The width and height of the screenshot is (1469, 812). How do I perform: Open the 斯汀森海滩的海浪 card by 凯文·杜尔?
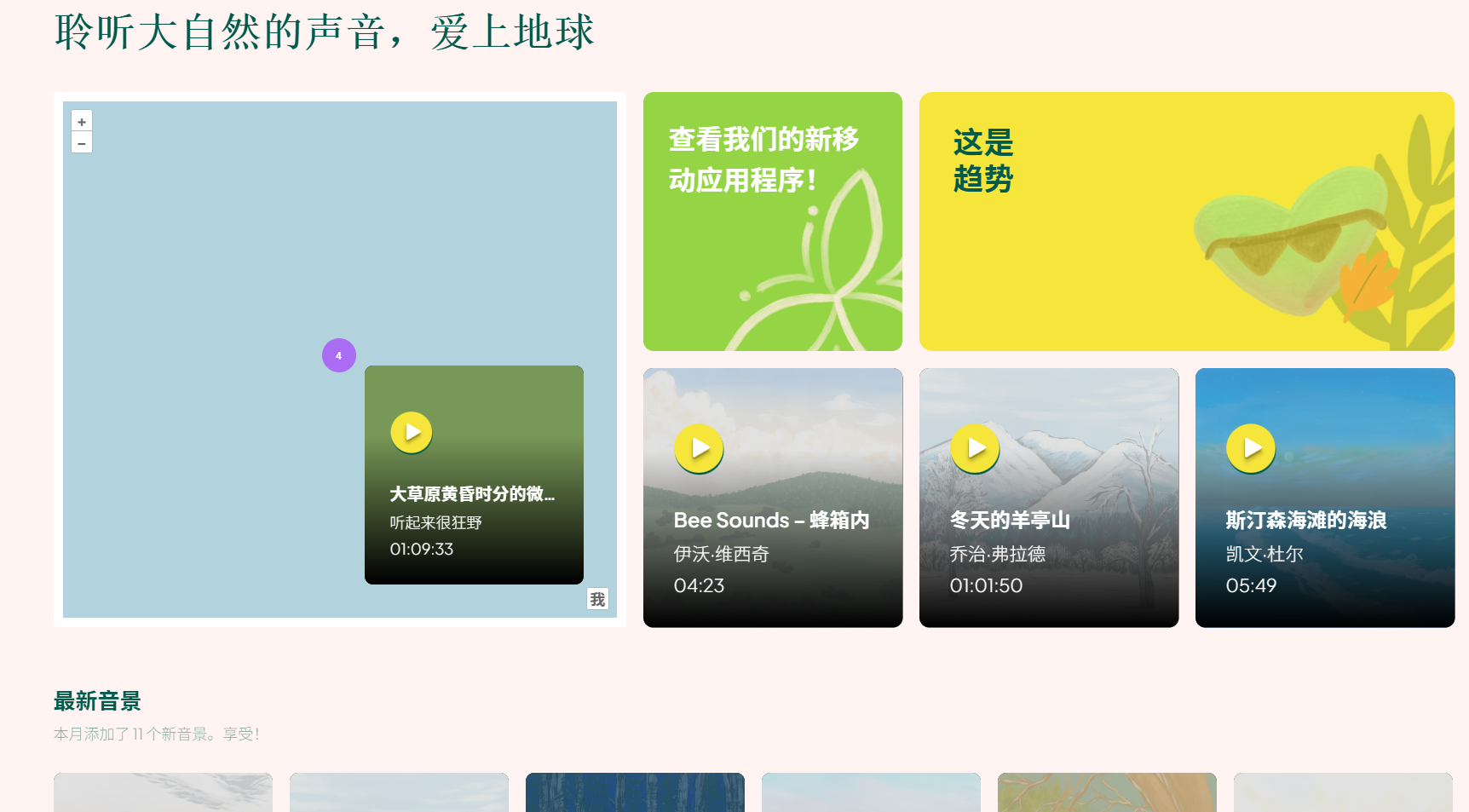[x=1324, y=545]
